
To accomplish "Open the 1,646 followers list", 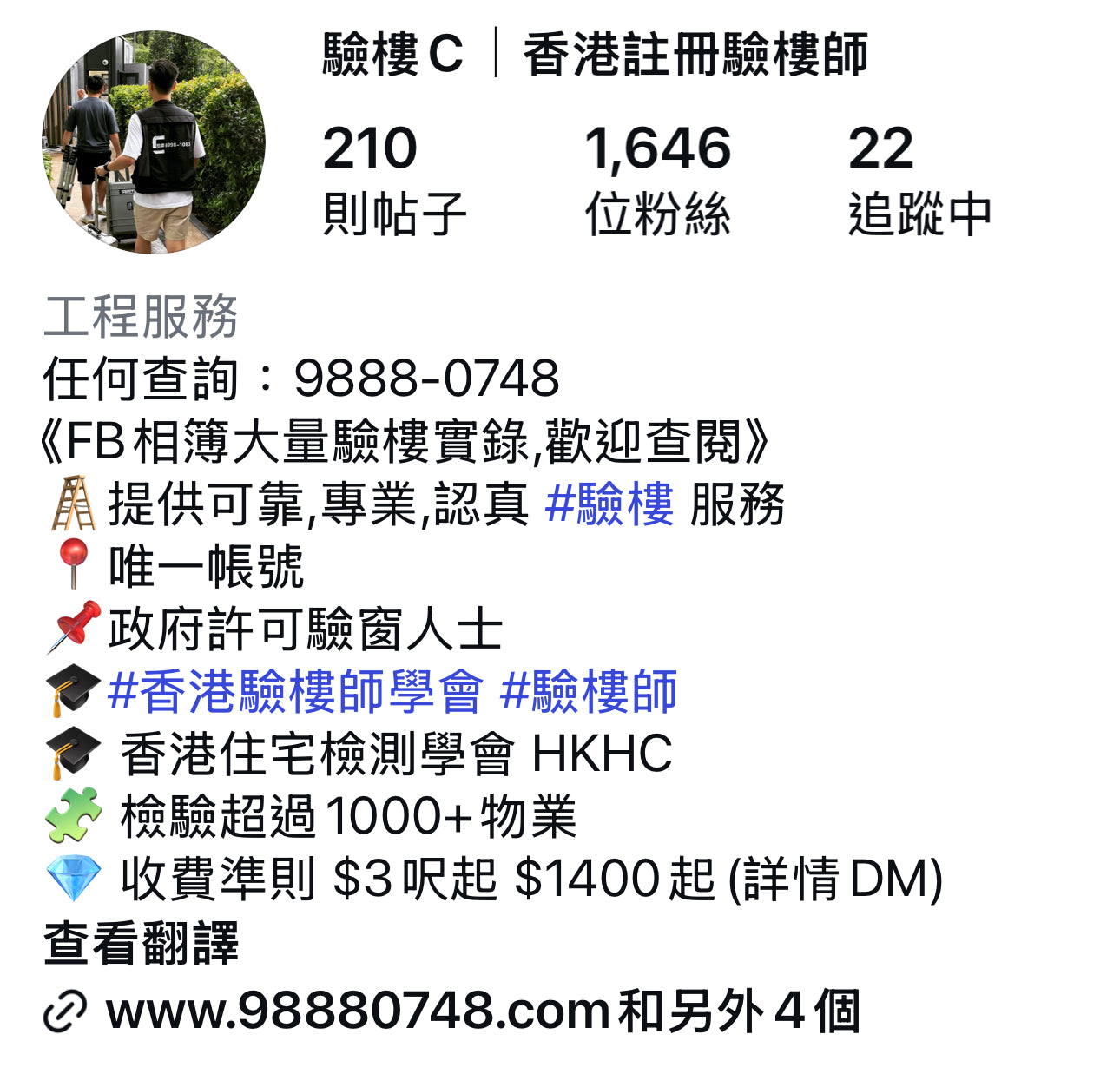I will pyautogui.click(x=657, y=181).
